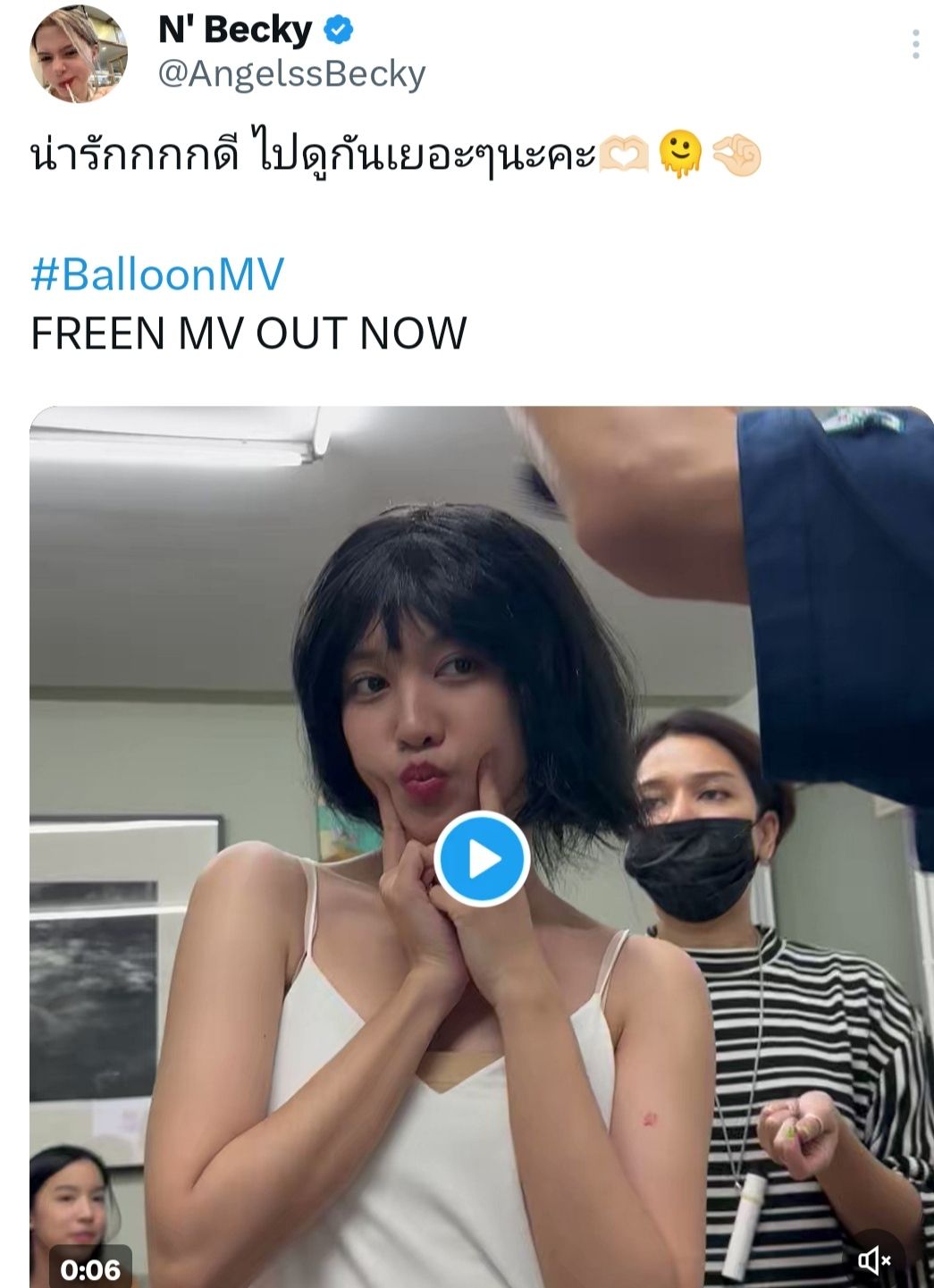Open N' Becky's profile picture
Screen dimensions: 934x1288
point(79,54)
